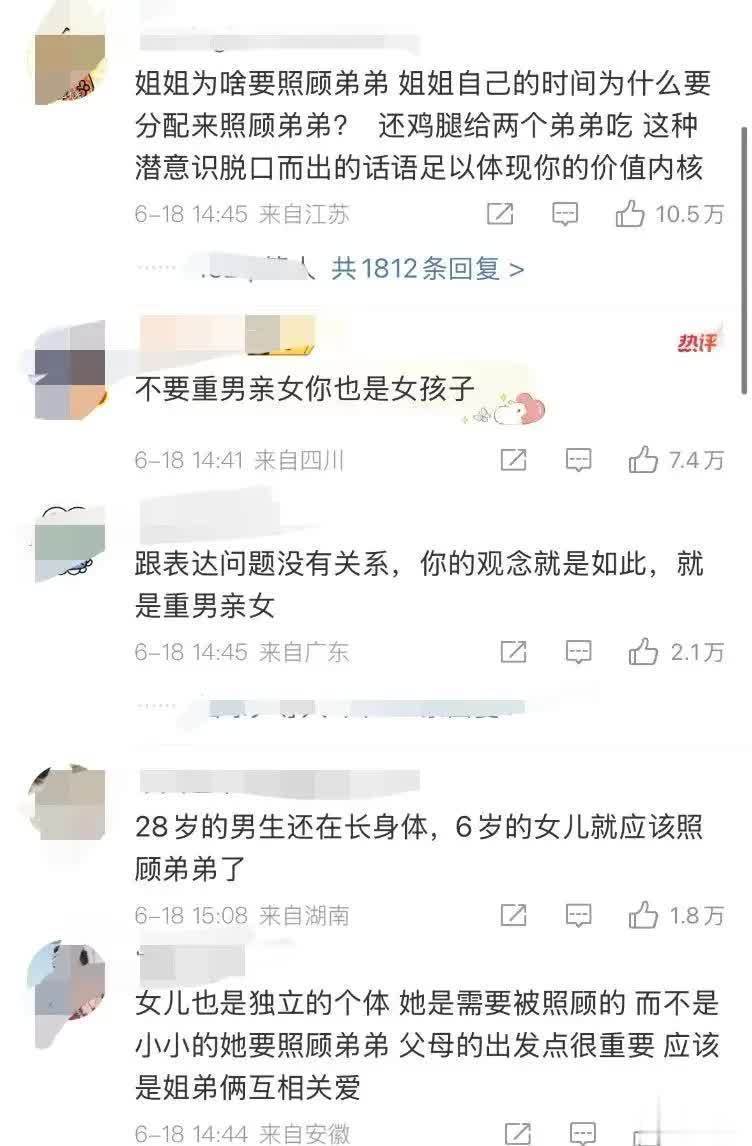
Task: Repost the comment from 江苏
Action: (x=500, y=213)
